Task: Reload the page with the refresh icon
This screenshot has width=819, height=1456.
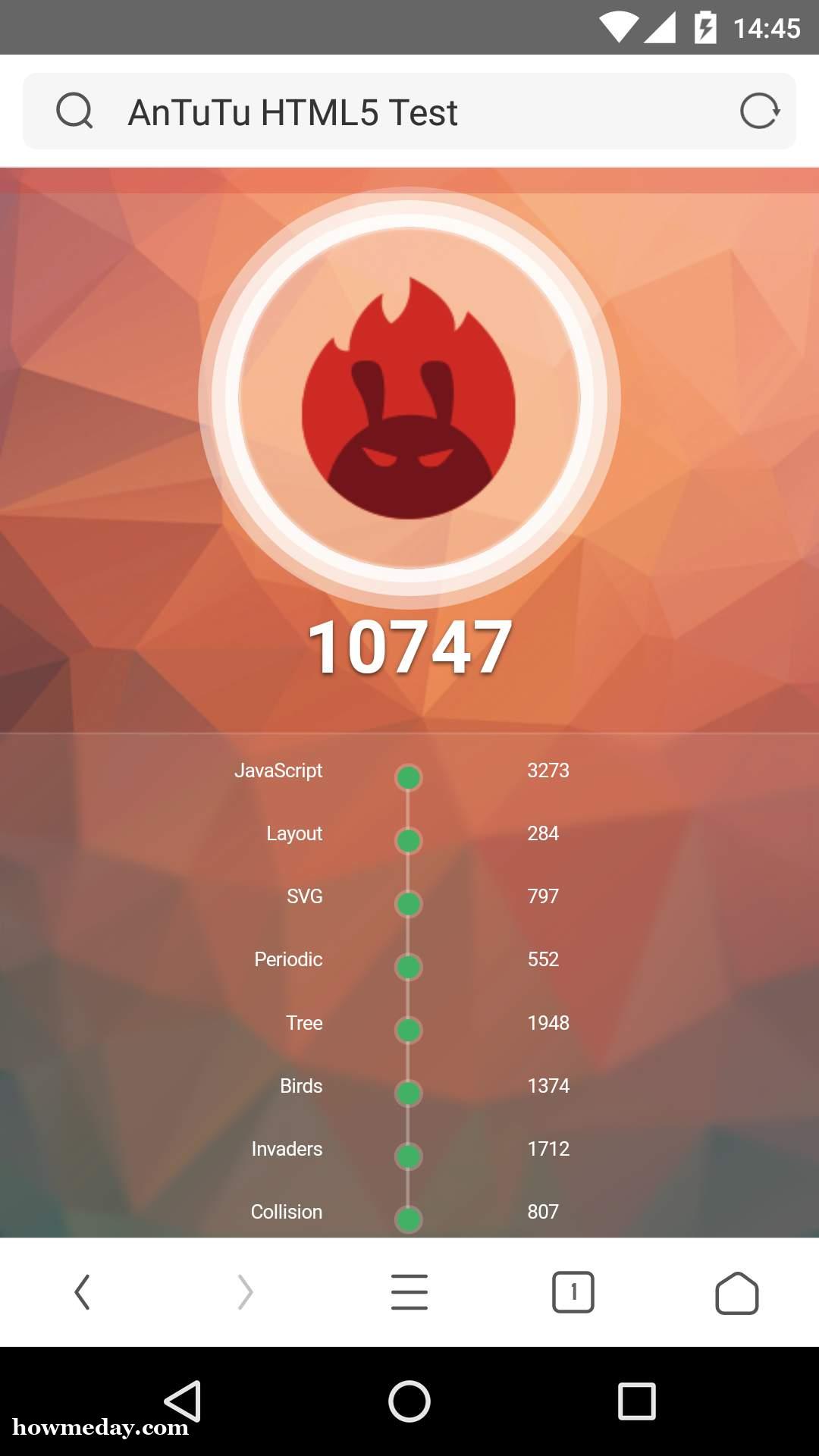Action: pyautogui.click(x=759, y=111)
